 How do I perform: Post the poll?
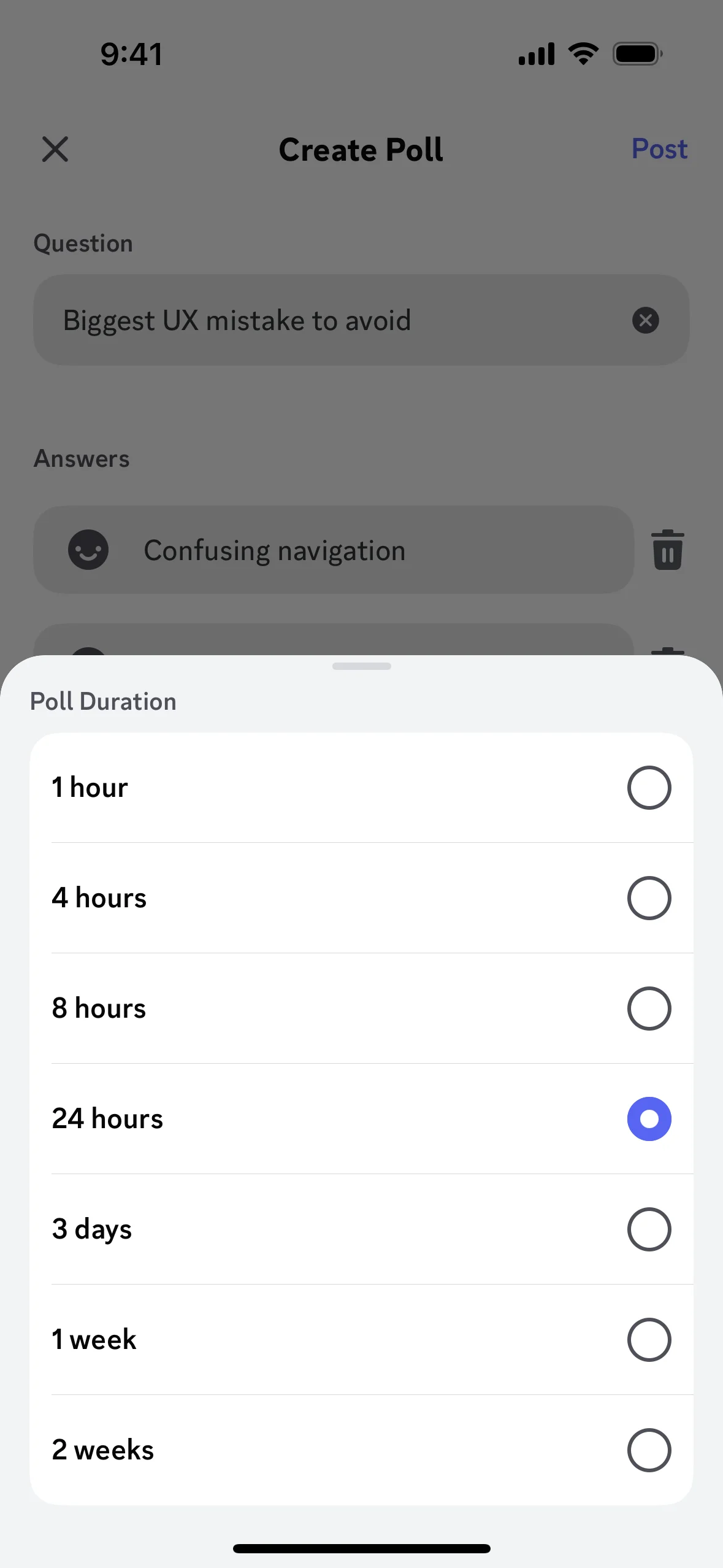pyautogui.click(x=659, y=149)
